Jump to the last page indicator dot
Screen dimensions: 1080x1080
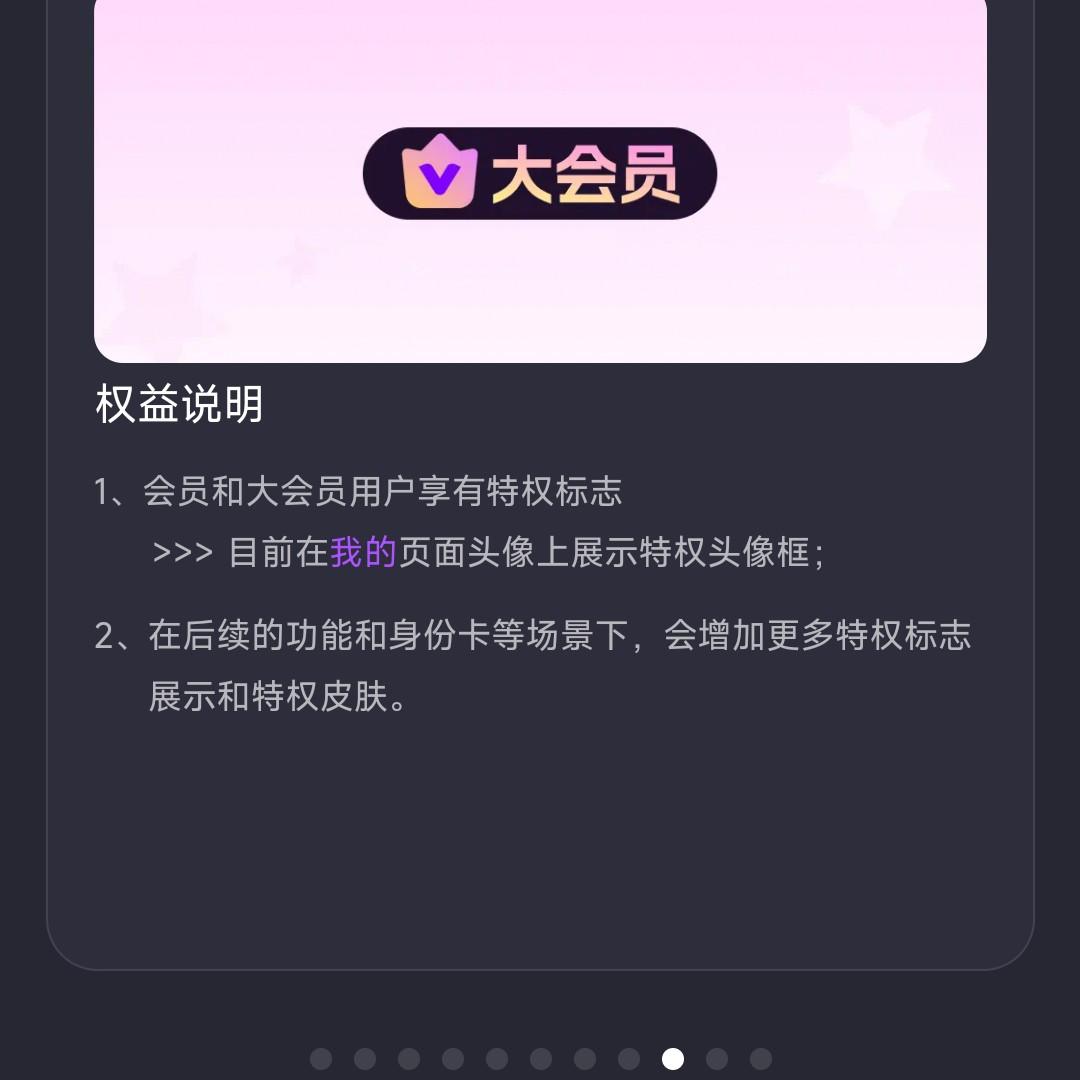tap(761, 1059)
